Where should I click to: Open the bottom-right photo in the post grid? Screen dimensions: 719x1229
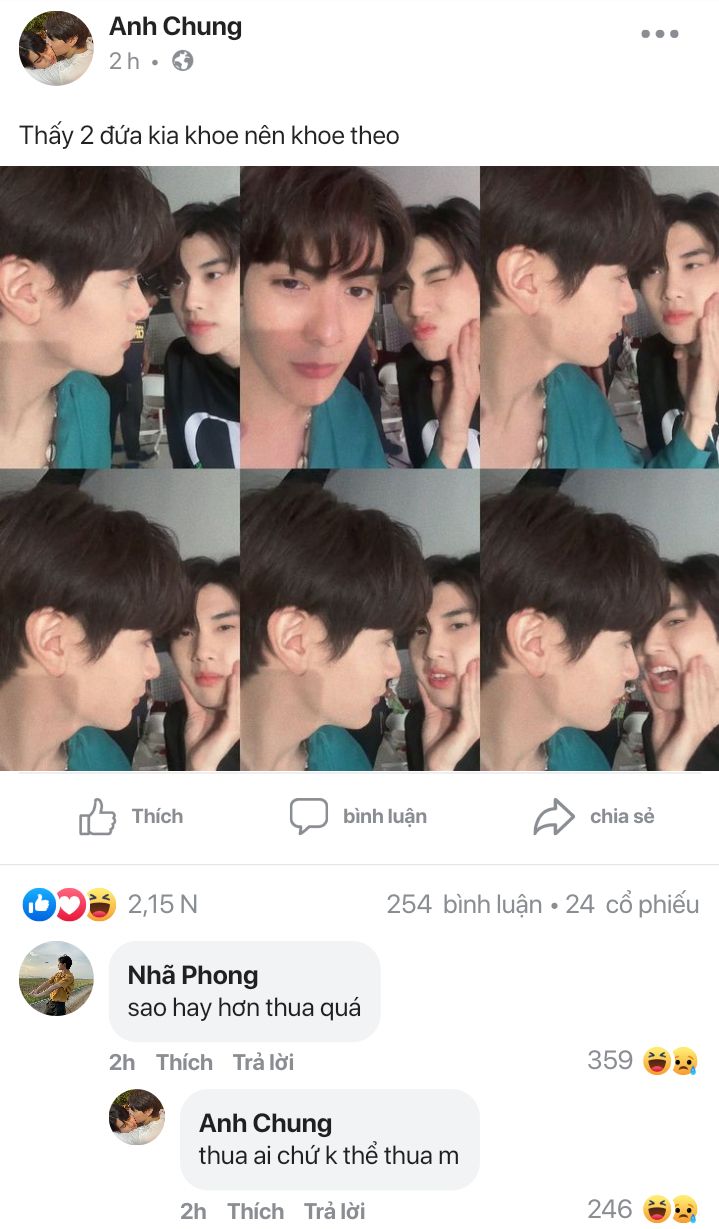click(600, 621)
